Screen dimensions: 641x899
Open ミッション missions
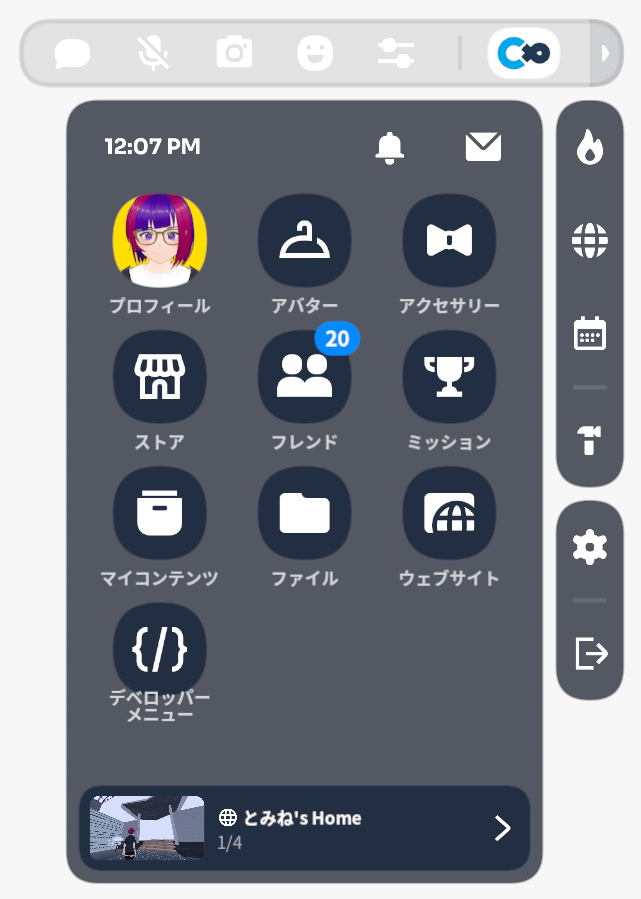pos(449,377)
